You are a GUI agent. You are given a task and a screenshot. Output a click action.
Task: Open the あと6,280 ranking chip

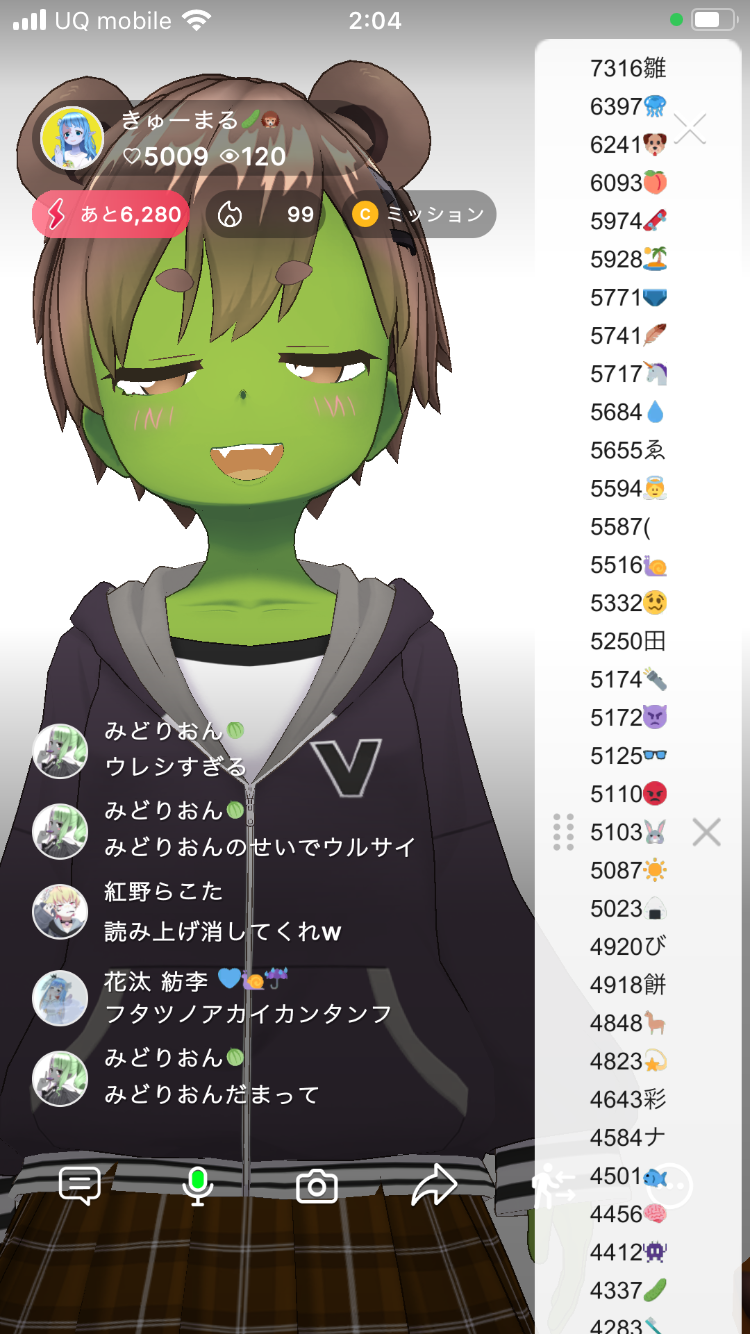tap(111, 214)
